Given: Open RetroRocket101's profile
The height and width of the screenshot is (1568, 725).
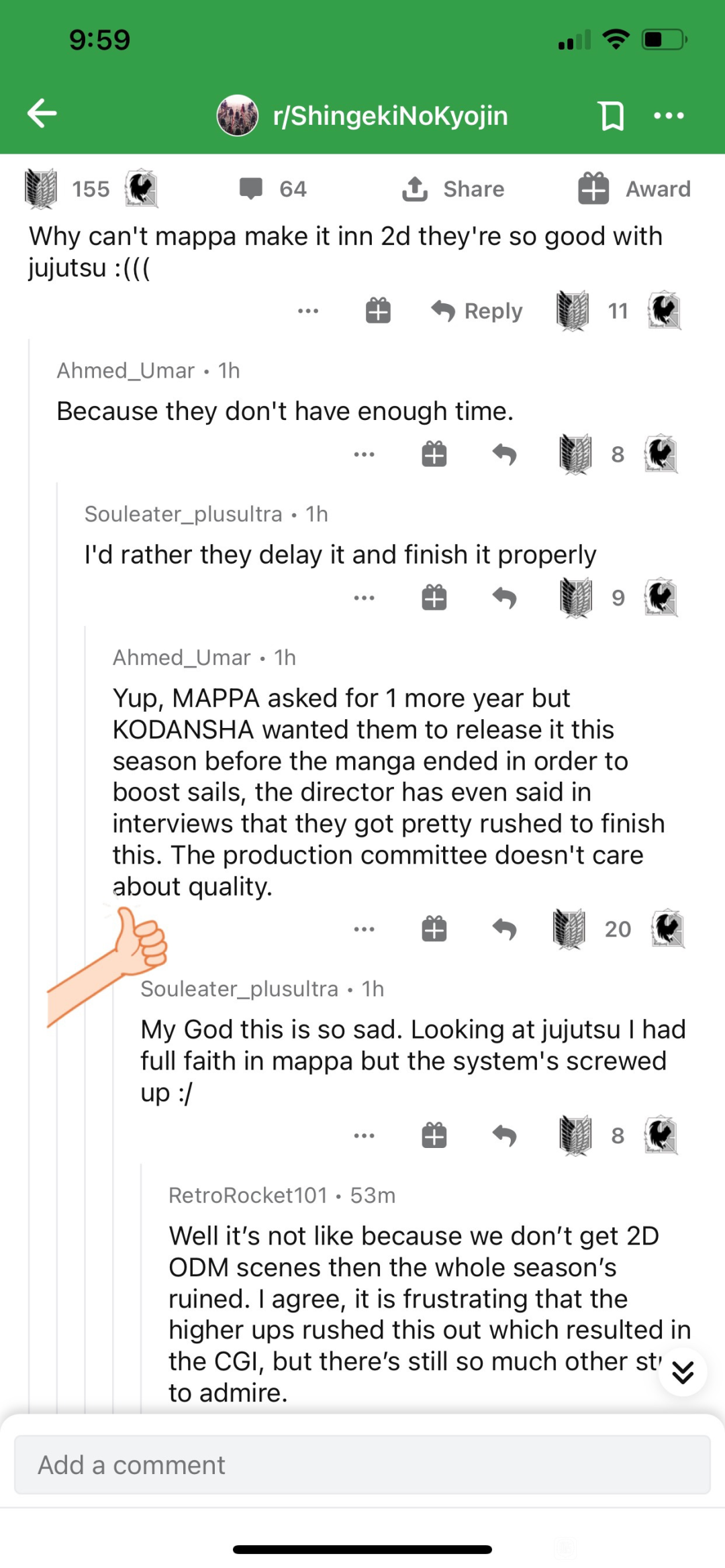Looking at the screenshot, I should (248, 1195).
